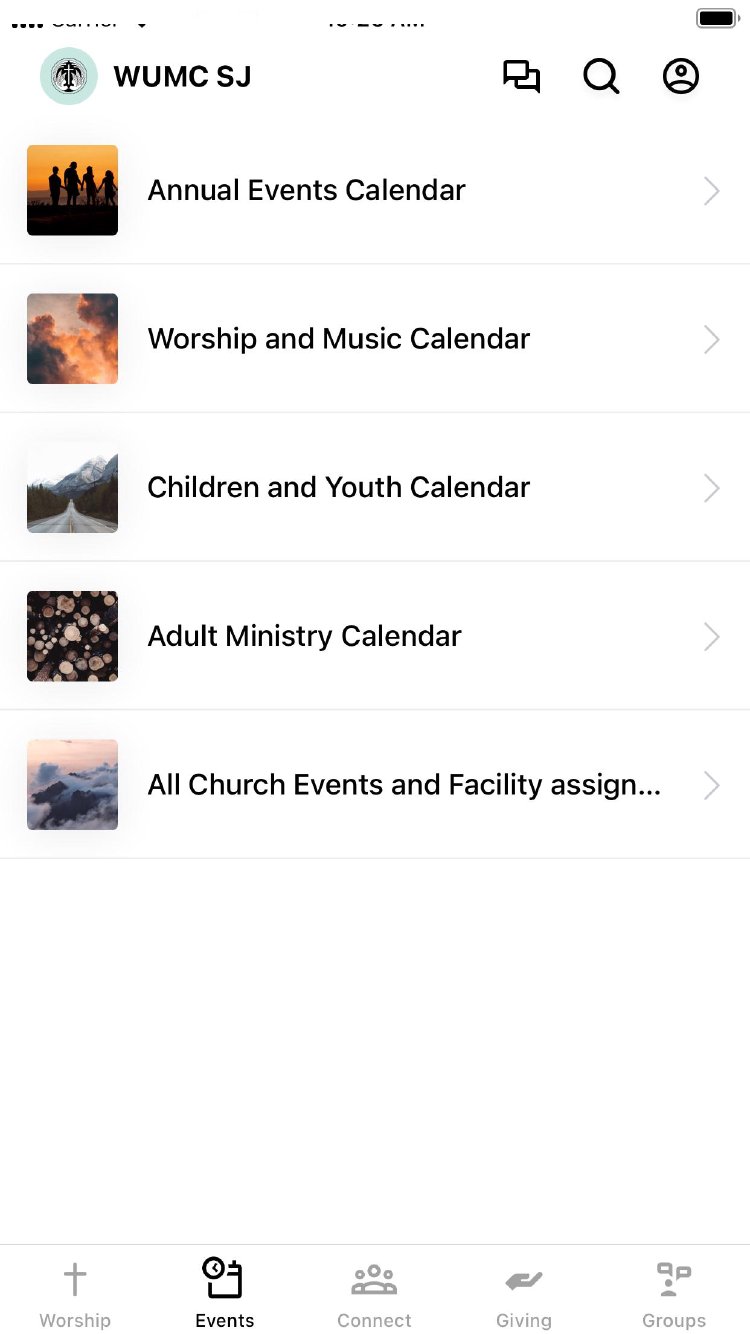Tap the search magnifier icon
750x1334 pixels.
click(x=601, y=77)
